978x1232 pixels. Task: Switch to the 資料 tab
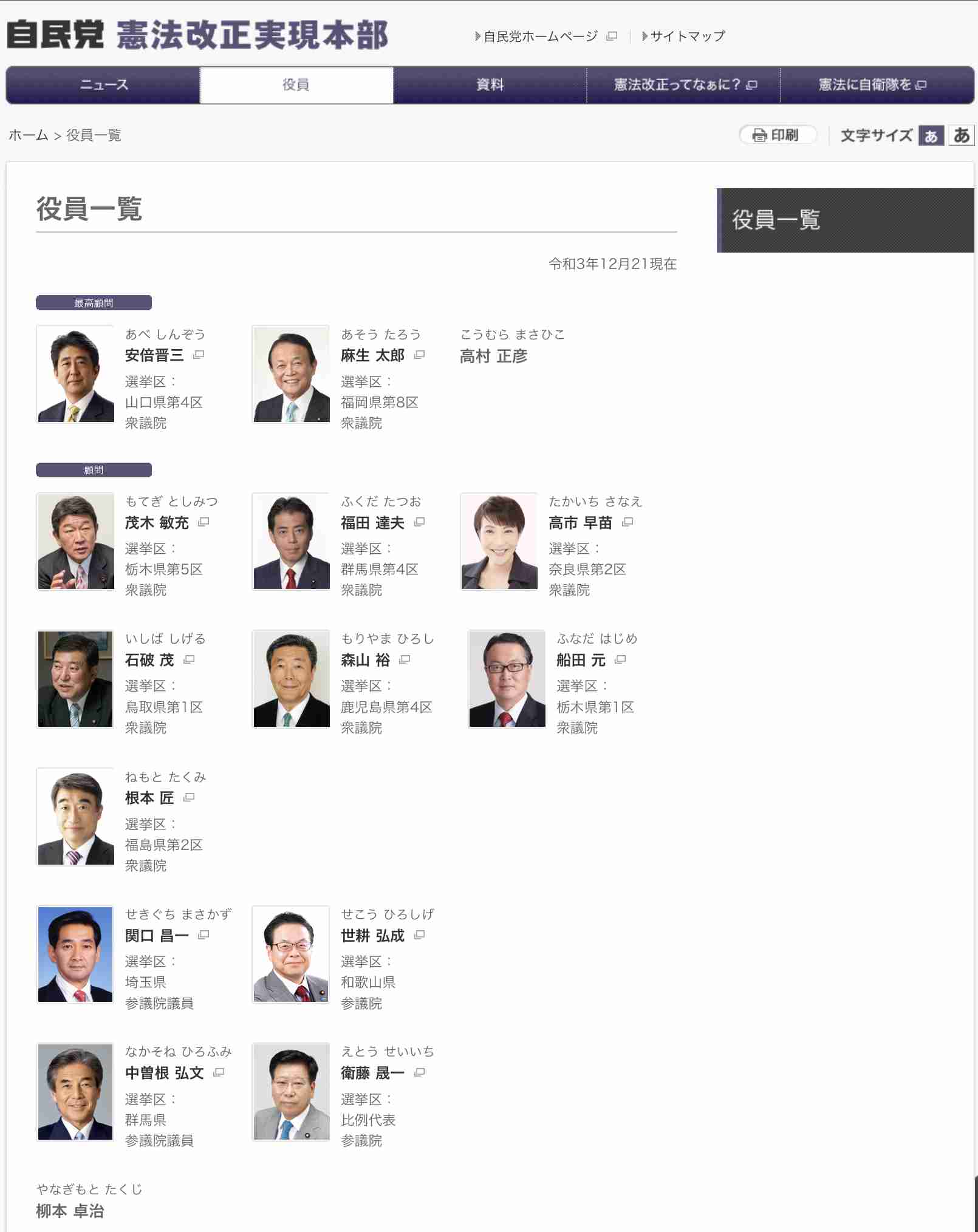490,85
